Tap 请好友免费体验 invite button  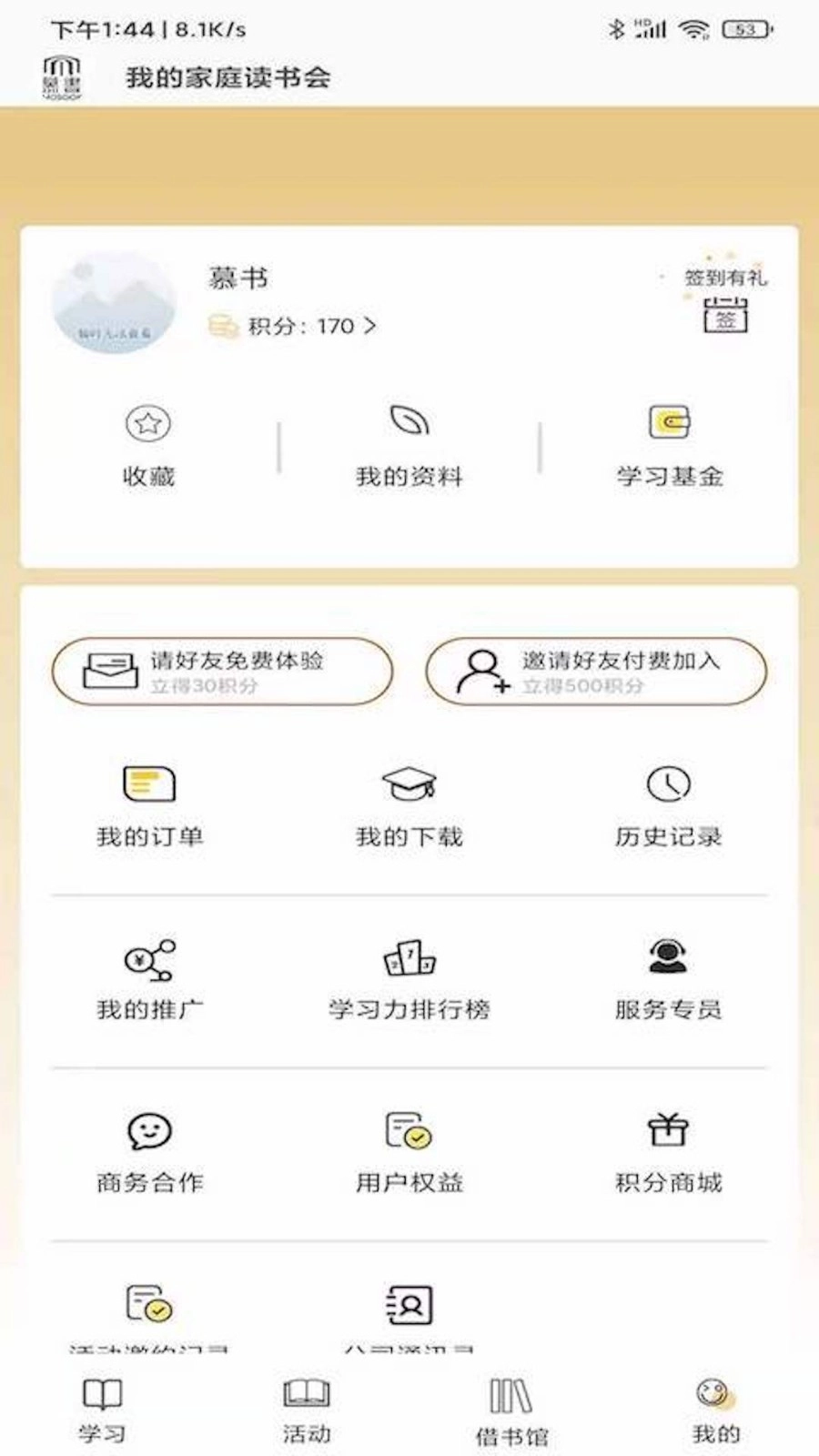point(221,672)
